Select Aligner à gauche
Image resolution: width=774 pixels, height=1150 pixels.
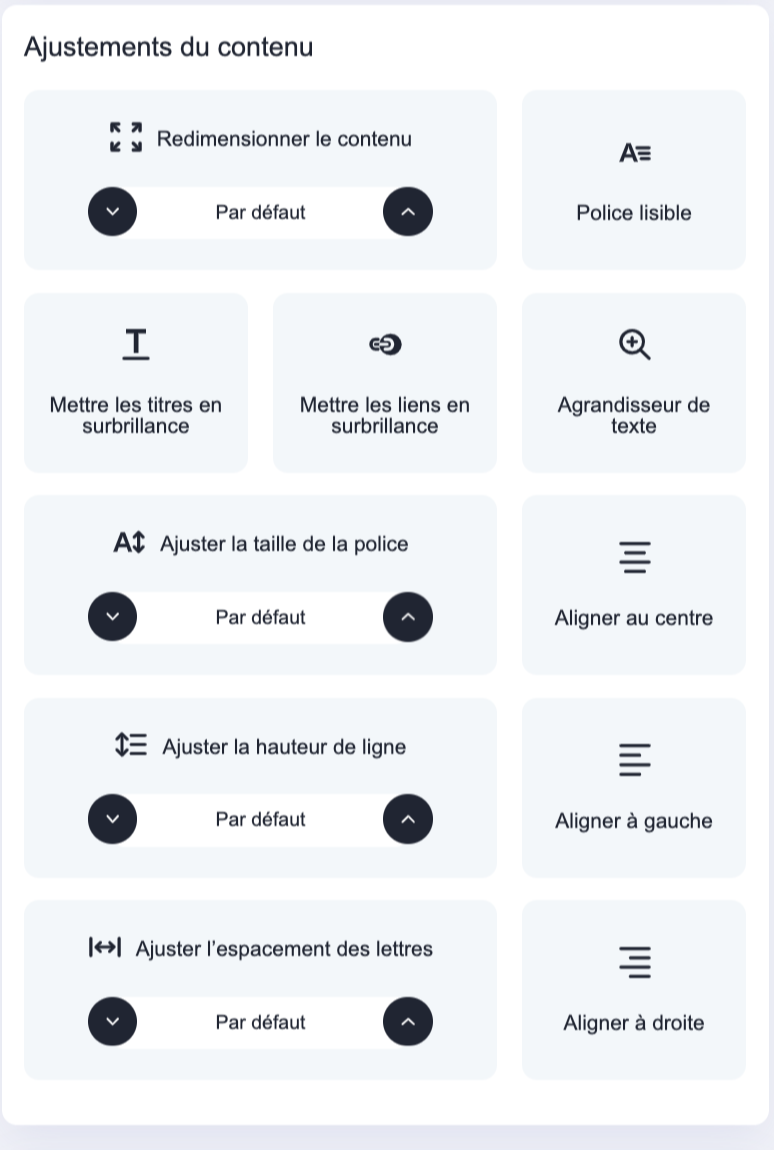click(633, 788)
